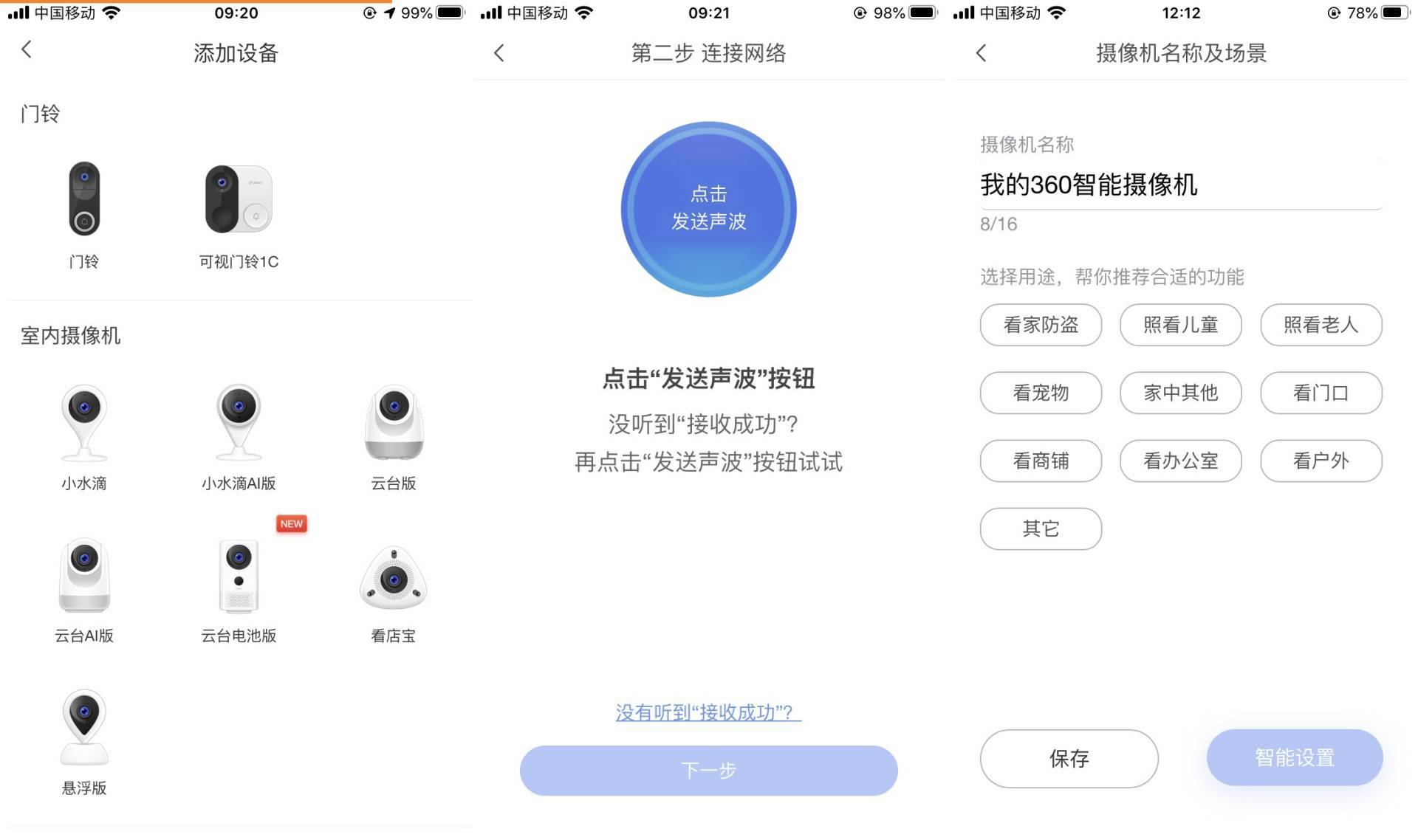Choose the 照看儿童 usage chip
This screenshot has width=1418, height=840.
pos(1180,325)
